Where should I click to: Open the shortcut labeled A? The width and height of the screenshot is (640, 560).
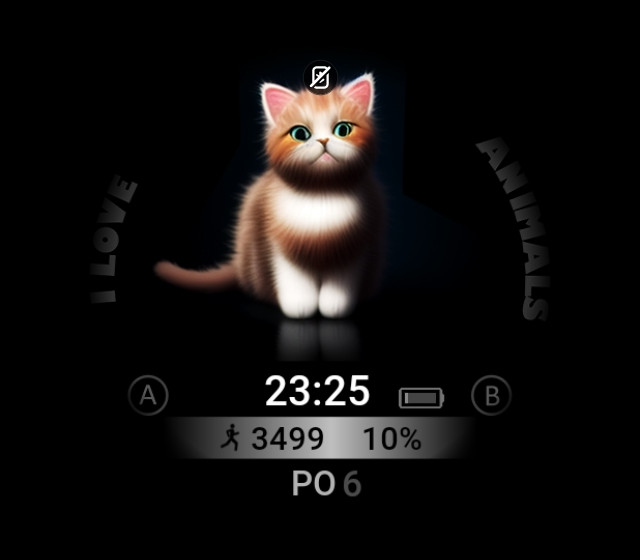148,396
